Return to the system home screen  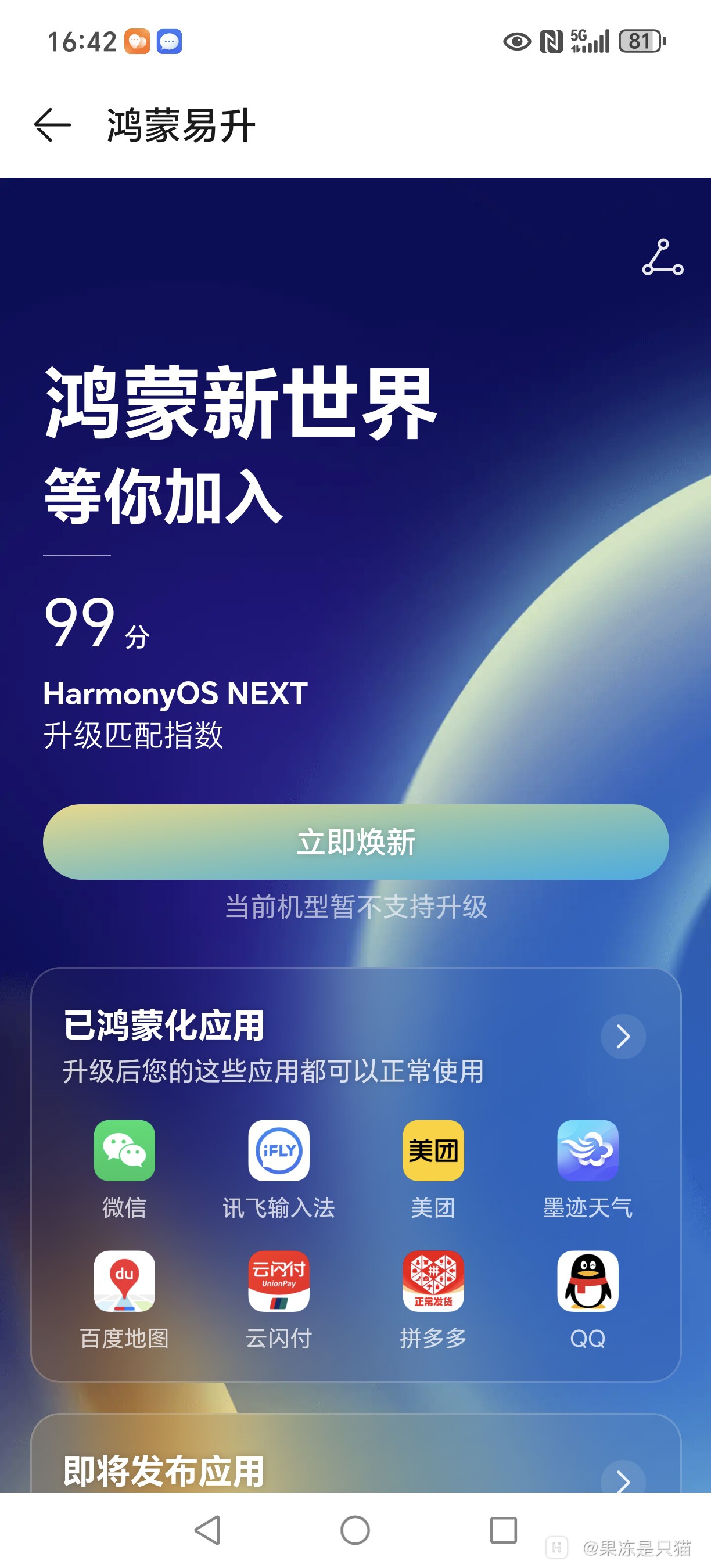(x=355, y=1530)
